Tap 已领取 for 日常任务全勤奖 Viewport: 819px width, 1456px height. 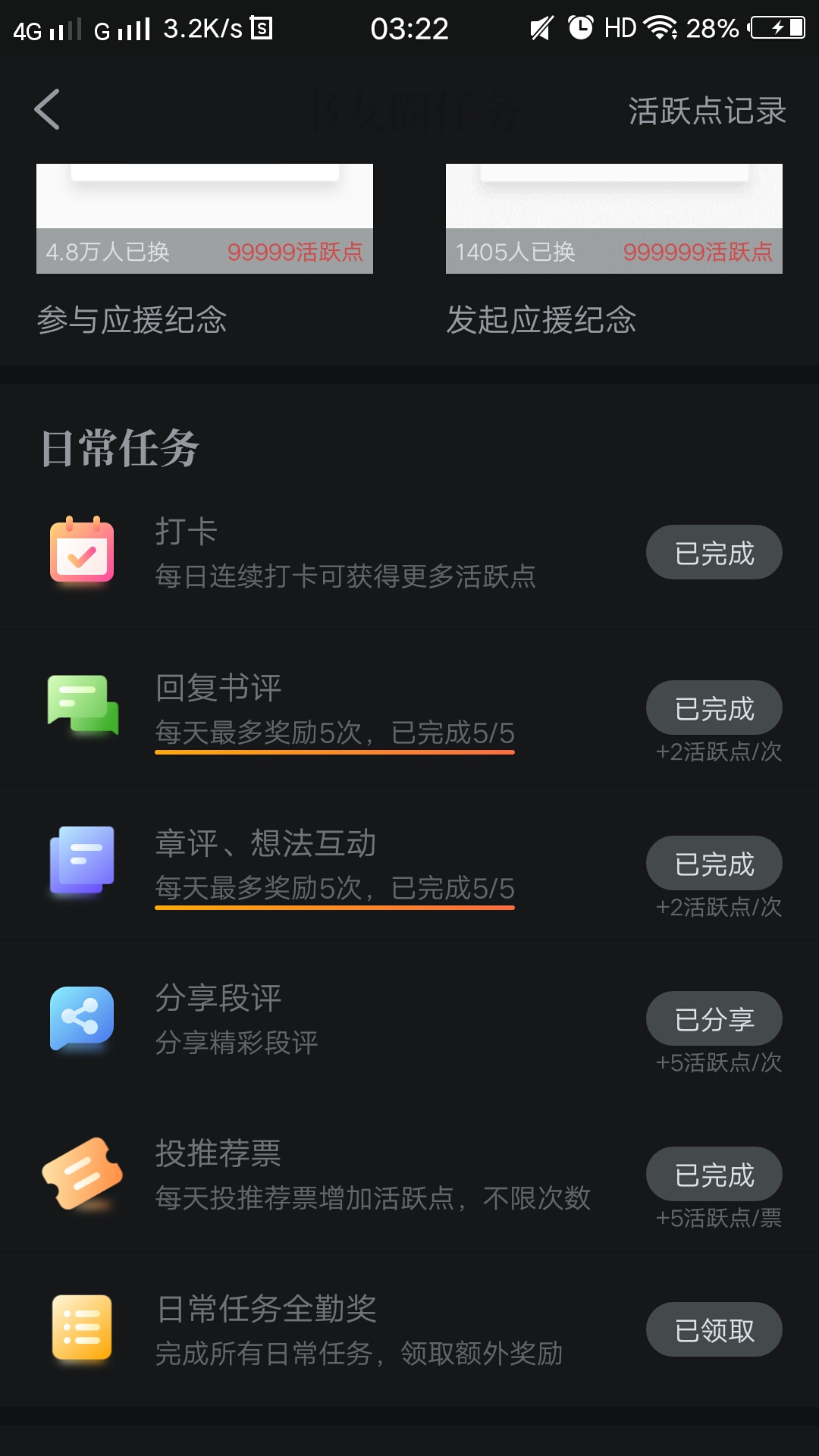pos(714,1329)
